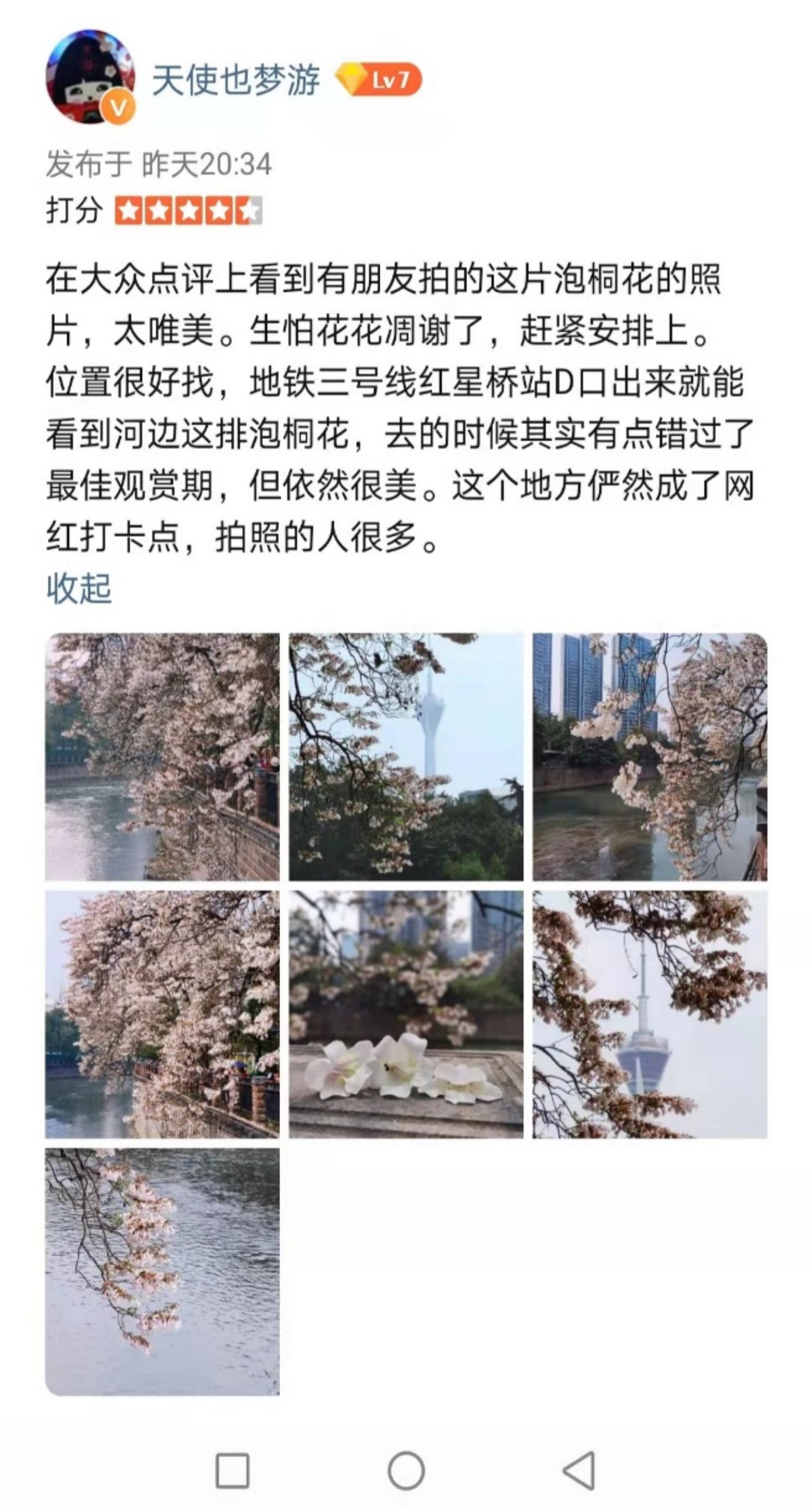The width and height of the screenshot is (812, 1510).
Task: Open seventh photo of branch over water
Action: tap(162, 1271)
